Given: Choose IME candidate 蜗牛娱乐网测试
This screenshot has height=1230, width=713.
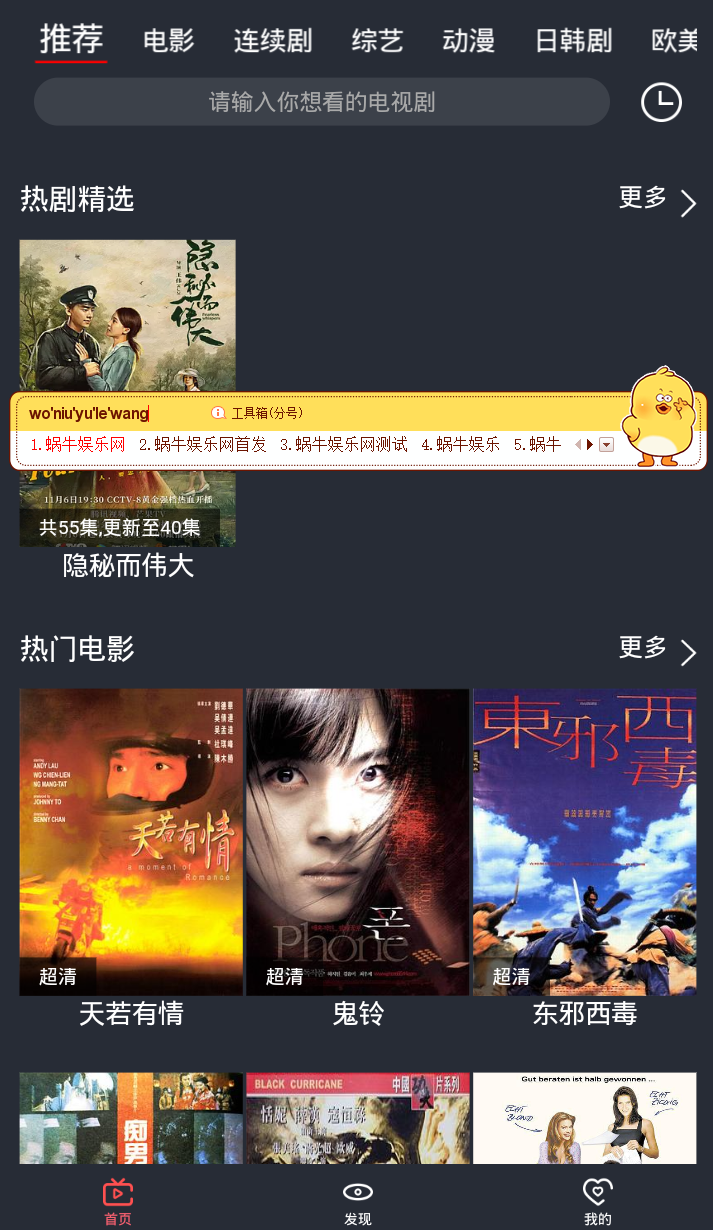Looking at the screenshot, I should point(344,445).
